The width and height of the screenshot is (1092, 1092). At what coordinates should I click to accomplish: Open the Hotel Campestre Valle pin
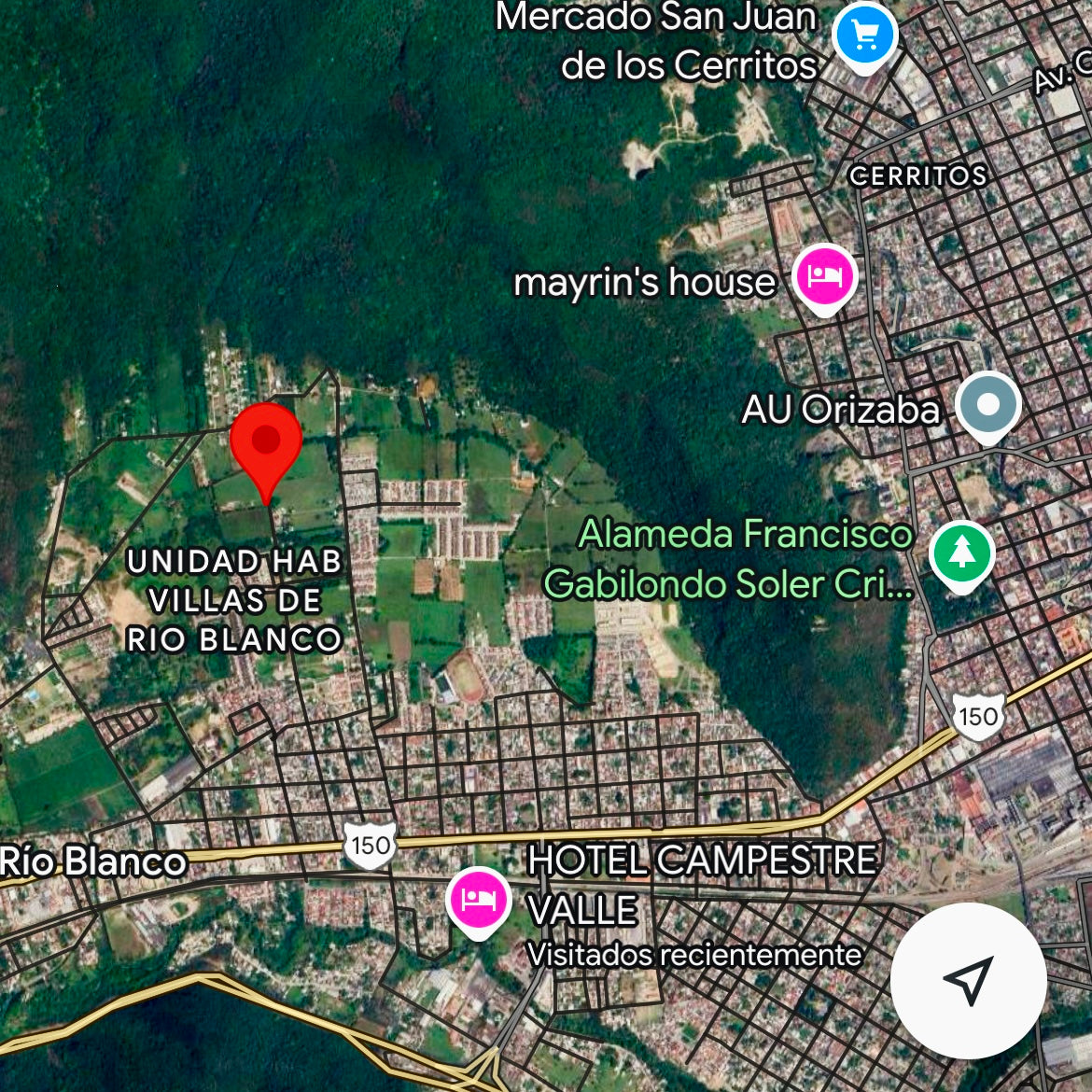tap(478, 900)
